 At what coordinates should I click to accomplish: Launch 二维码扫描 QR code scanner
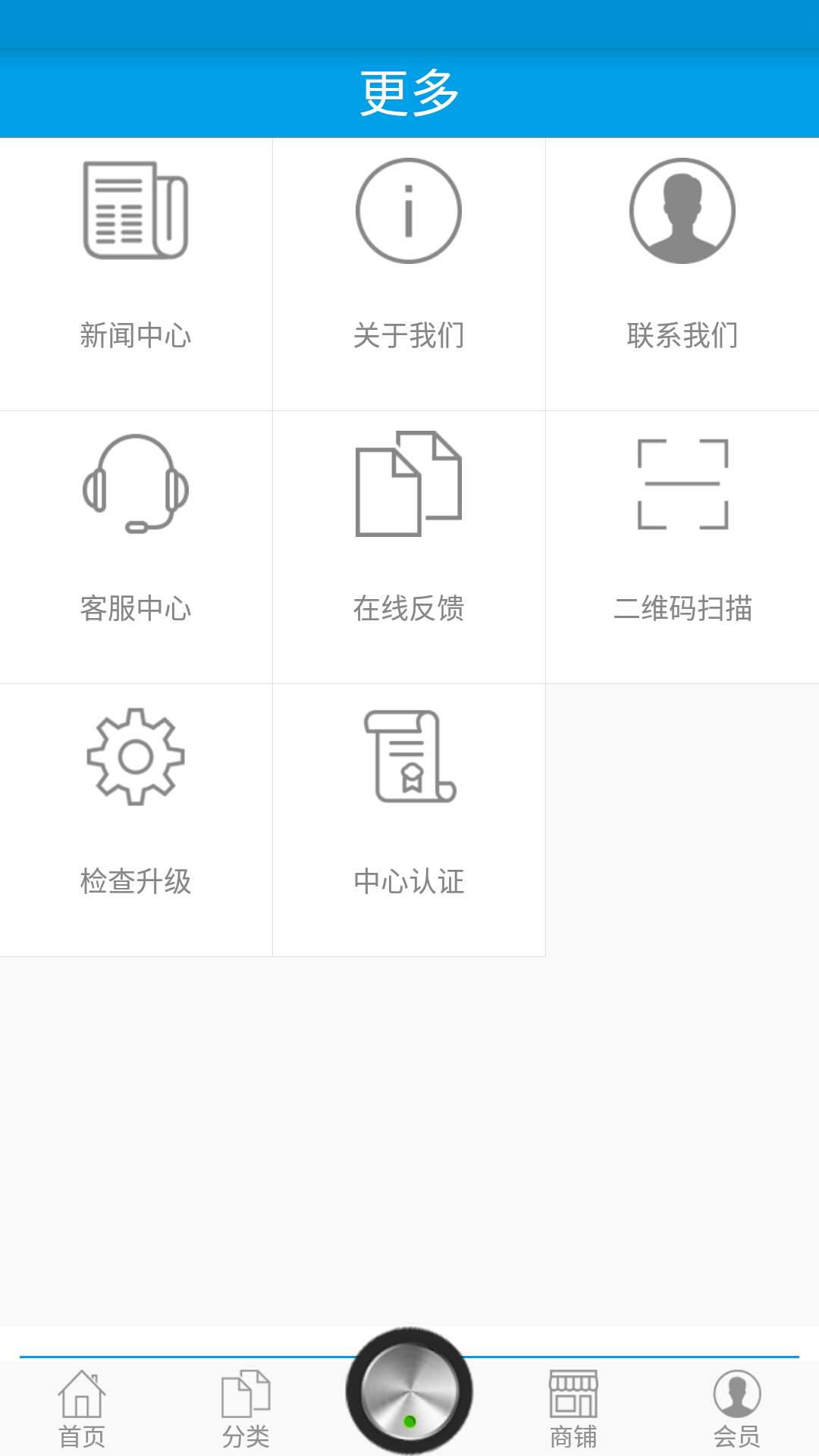coord(682,546)
